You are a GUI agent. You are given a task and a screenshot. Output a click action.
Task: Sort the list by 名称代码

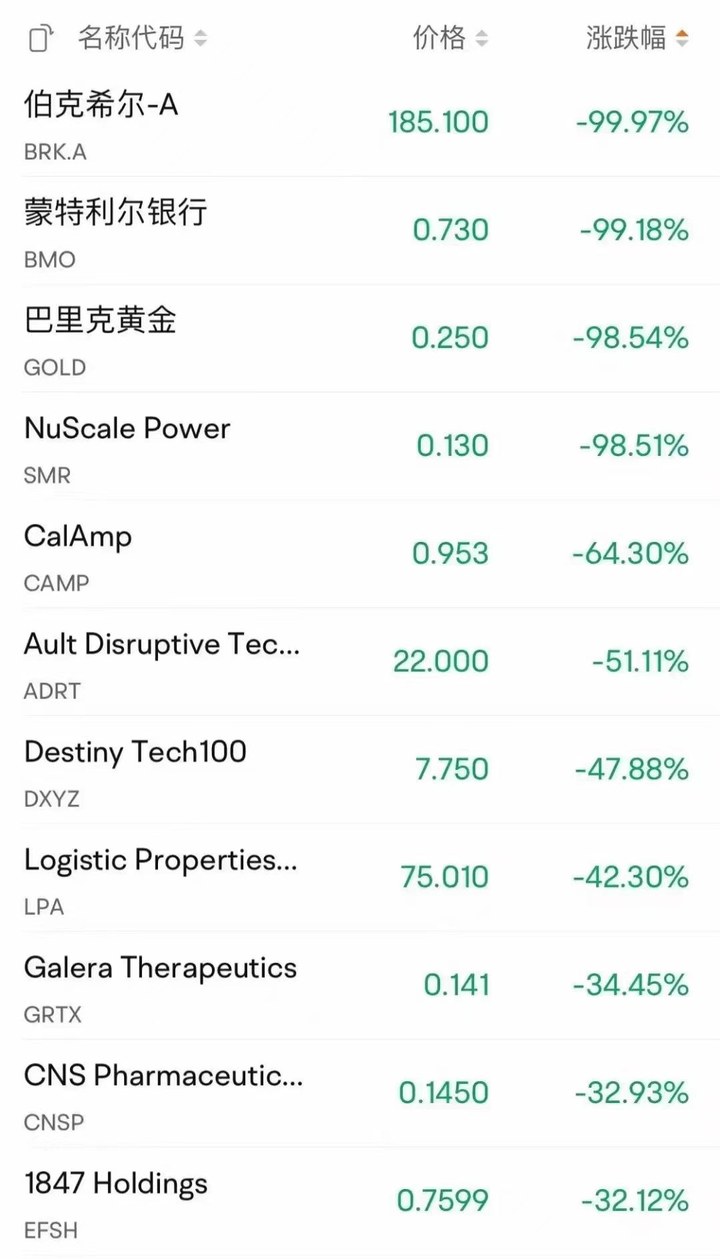click(142, 39)
